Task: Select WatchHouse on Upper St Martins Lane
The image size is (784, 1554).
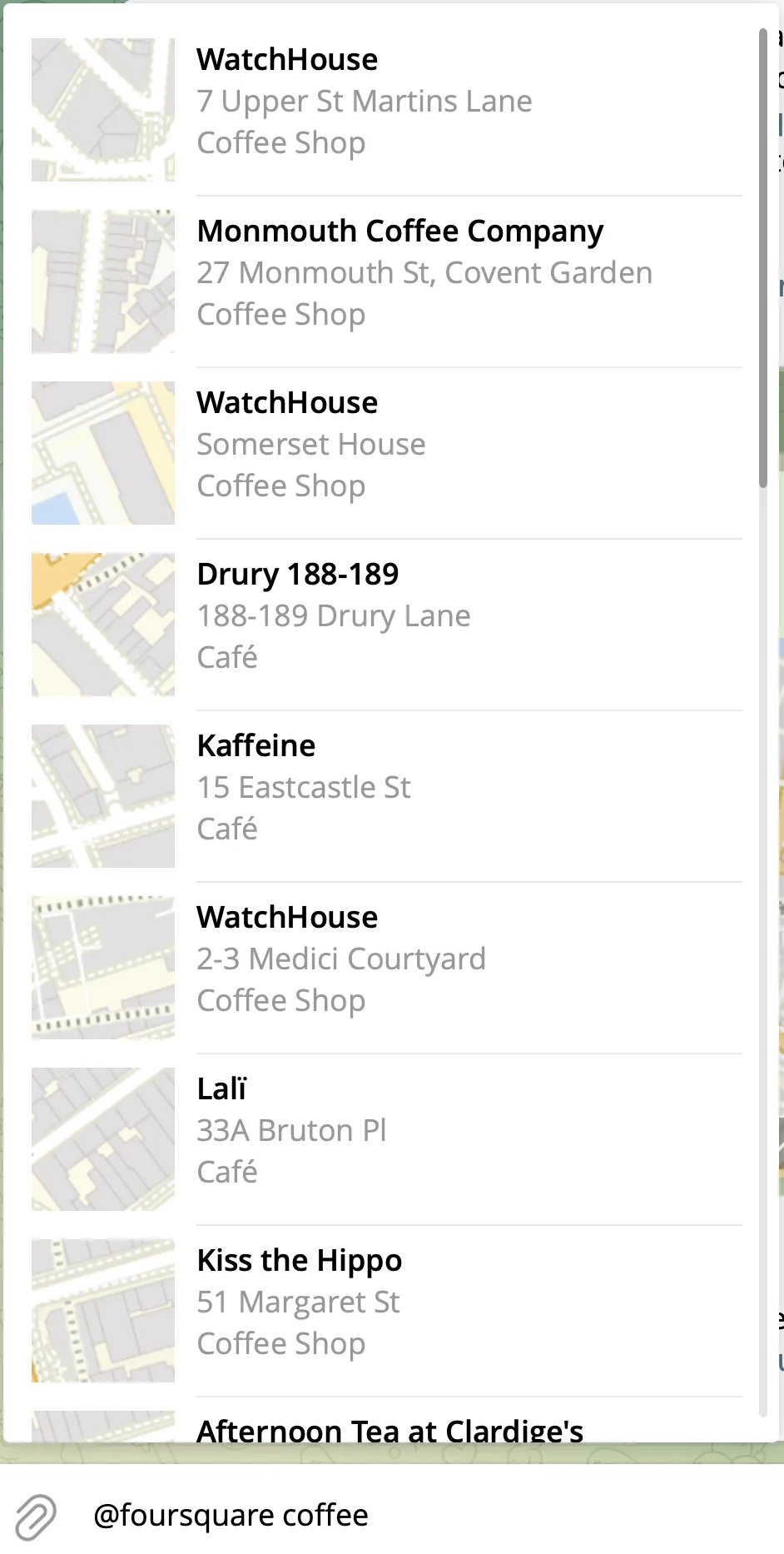Action: tap(383, 102)
